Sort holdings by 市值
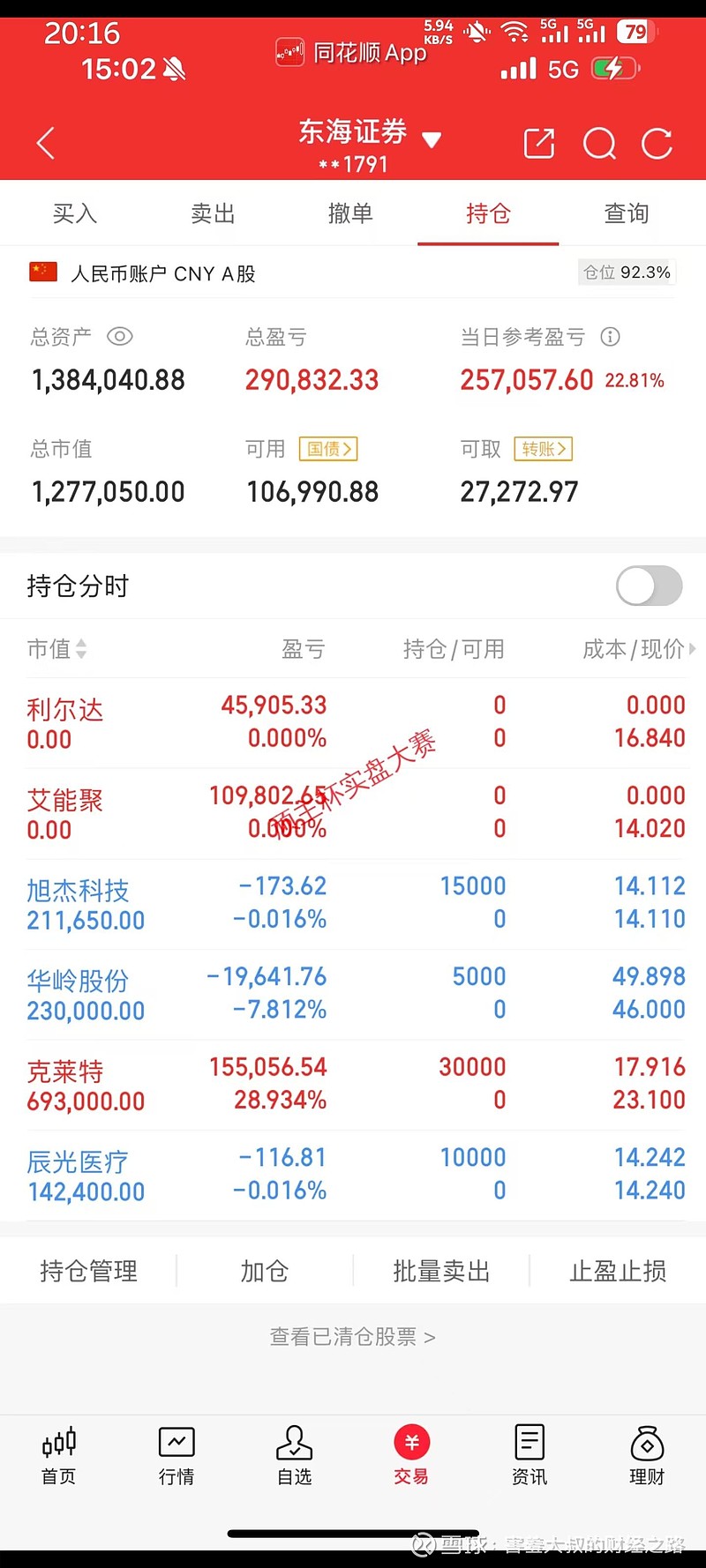The width and height of the screenshot is (706, 1568). click(57, 649)
